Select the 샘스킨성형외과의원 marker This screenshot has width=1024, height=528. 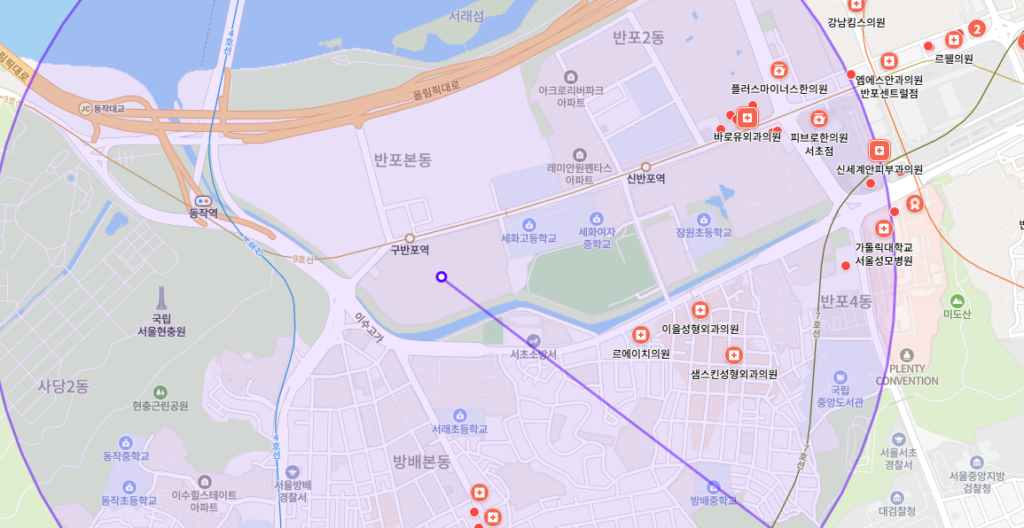tap(733, 355)
